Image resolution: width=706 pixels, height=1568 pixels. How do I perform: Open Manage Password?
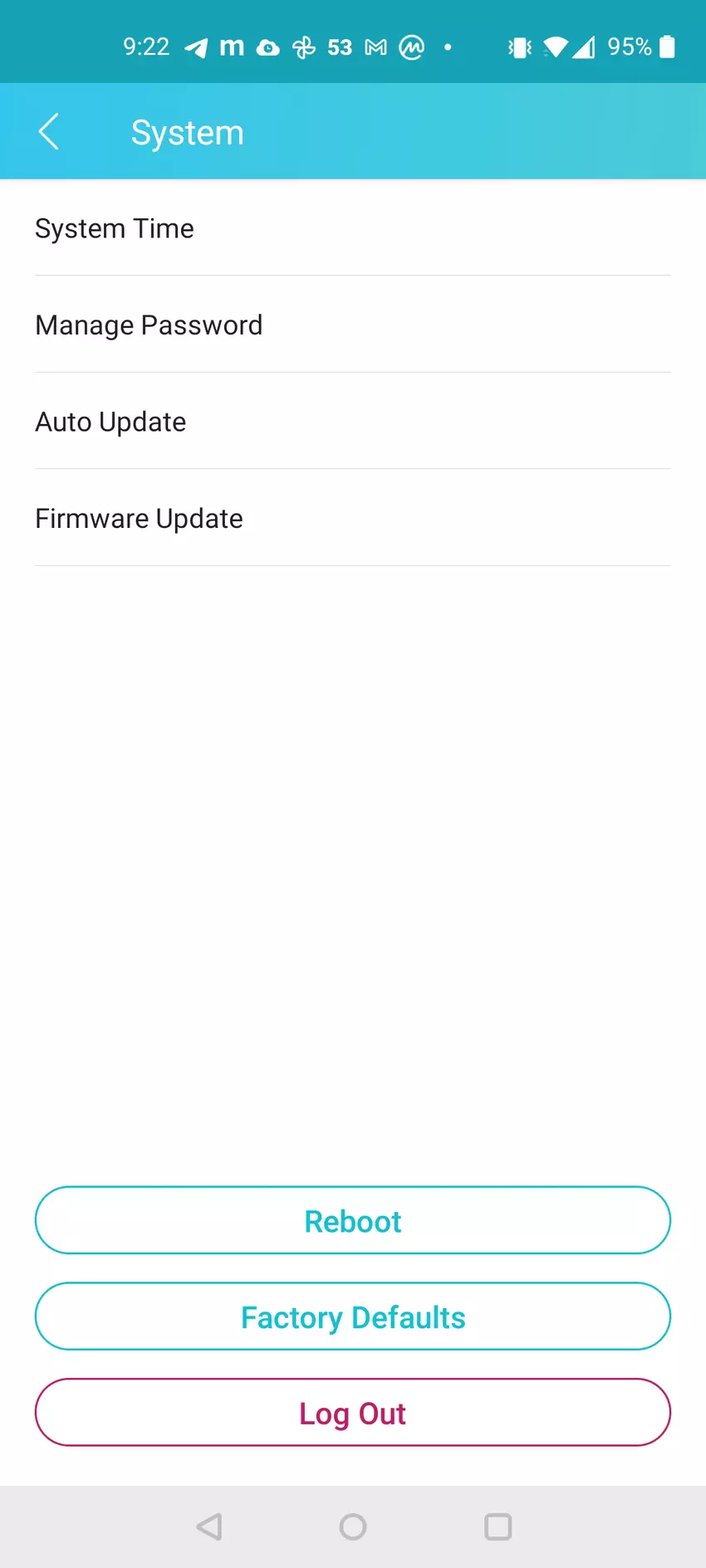click(x=352, y=325)
